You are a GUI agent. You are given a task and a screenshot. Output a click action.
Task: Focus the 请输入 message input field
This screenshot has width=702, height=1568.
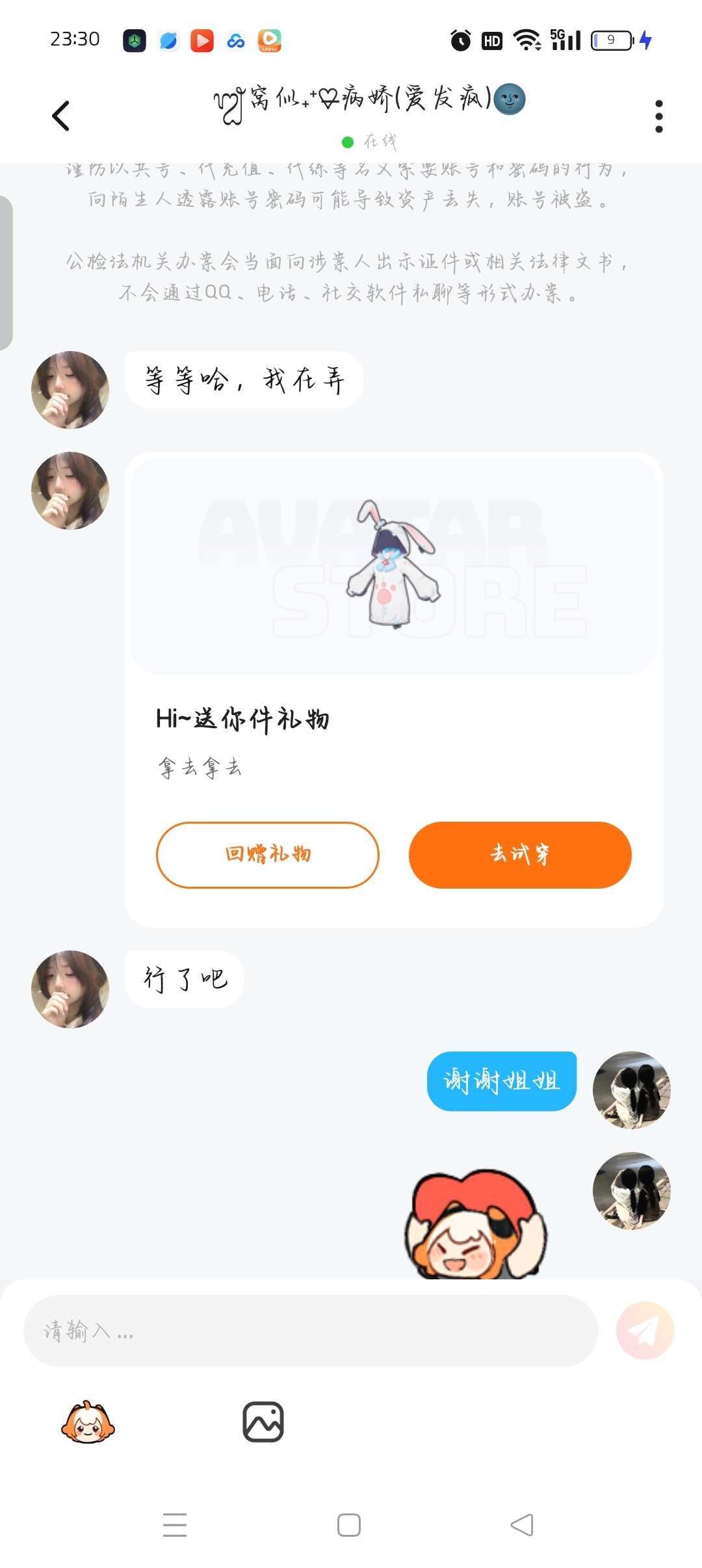310,1330
